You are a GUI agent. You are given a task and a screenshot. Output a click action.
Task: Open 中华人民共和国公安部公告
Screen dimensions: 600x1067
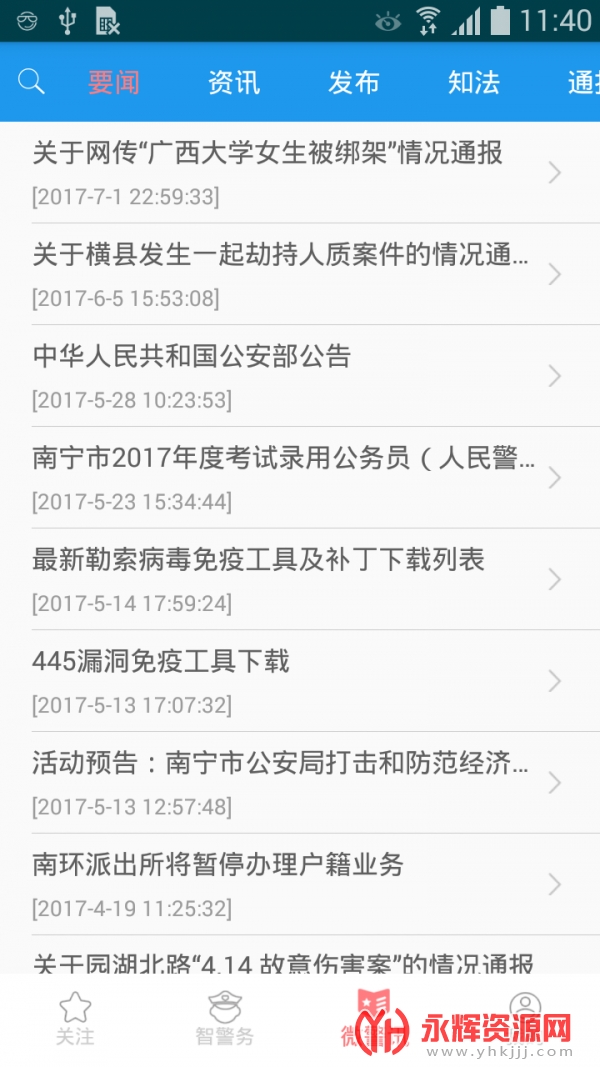pyautogui.click(x=290, y=376)
